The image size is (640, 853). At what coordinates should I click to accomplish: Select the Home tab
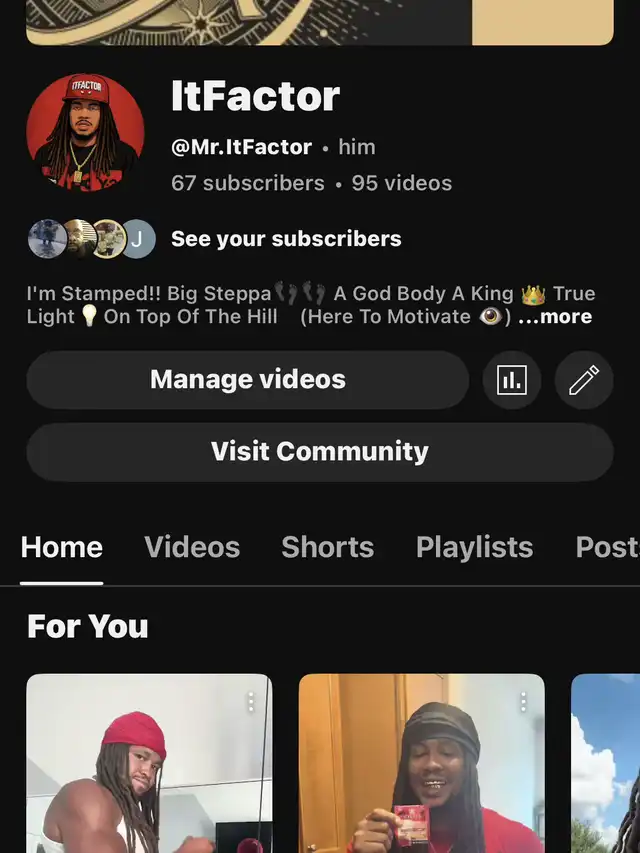coord(62,547)
